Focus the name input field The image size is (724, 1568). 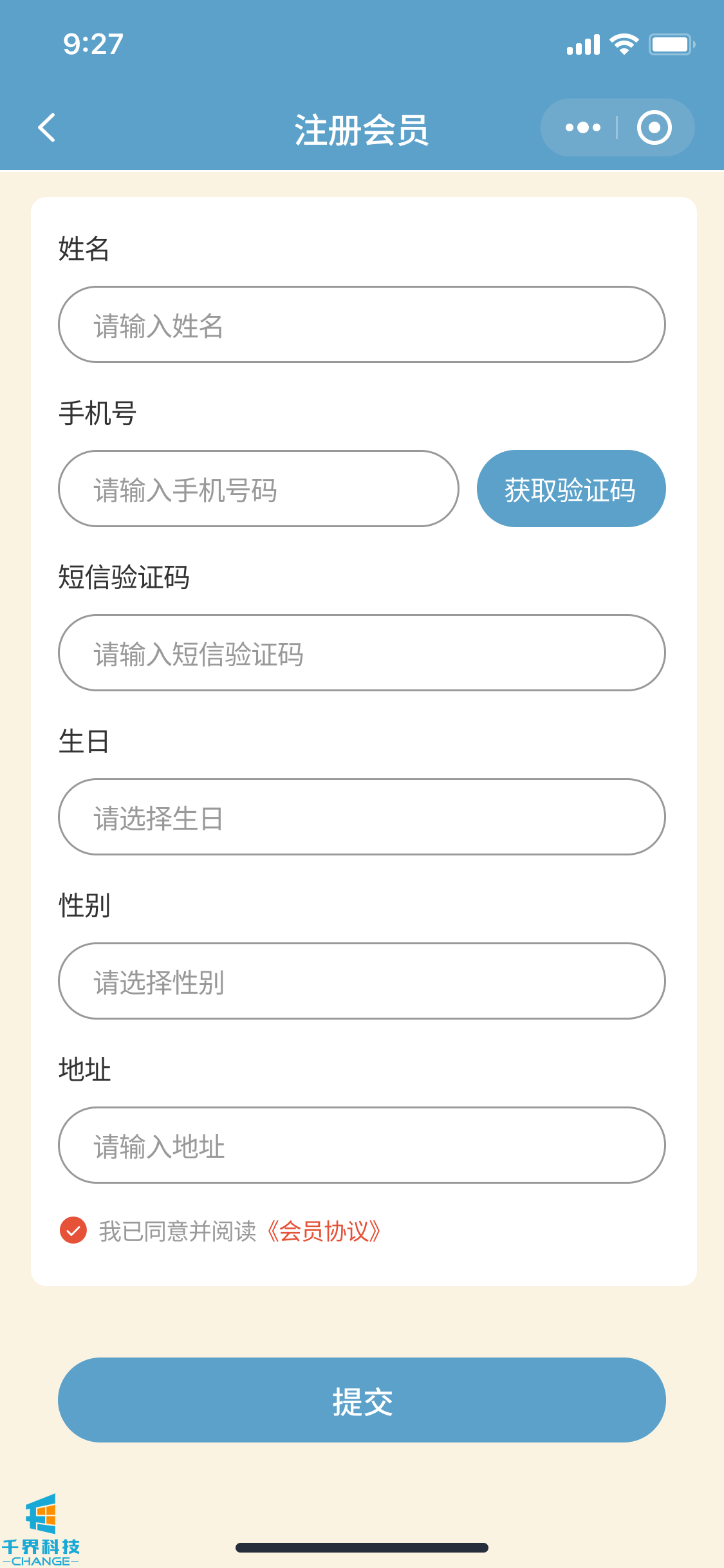tap(362, 325)
